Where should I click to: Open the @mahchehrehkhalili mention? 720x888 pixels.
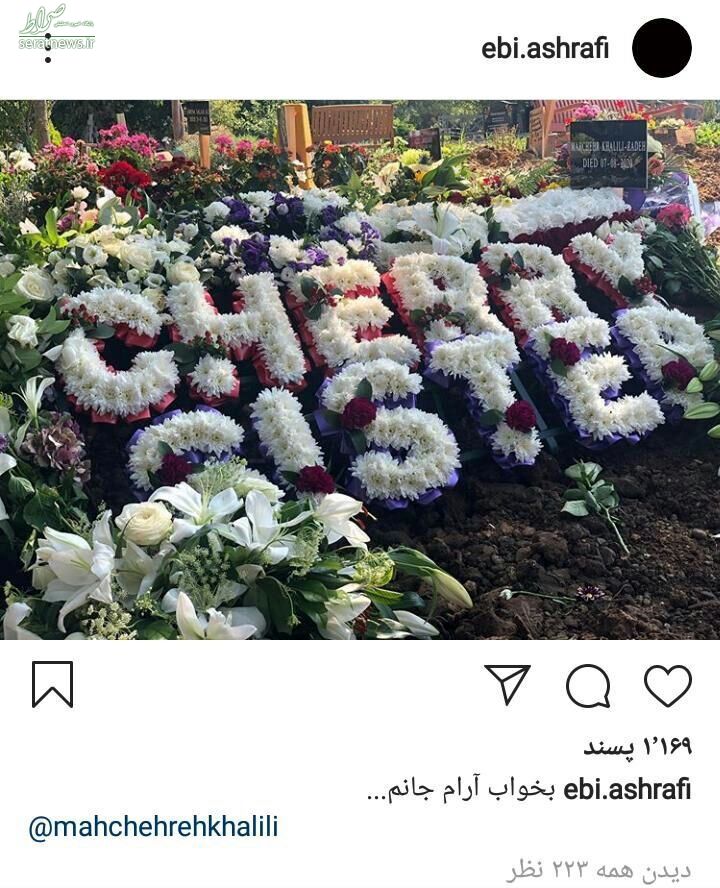coord(153,827)
